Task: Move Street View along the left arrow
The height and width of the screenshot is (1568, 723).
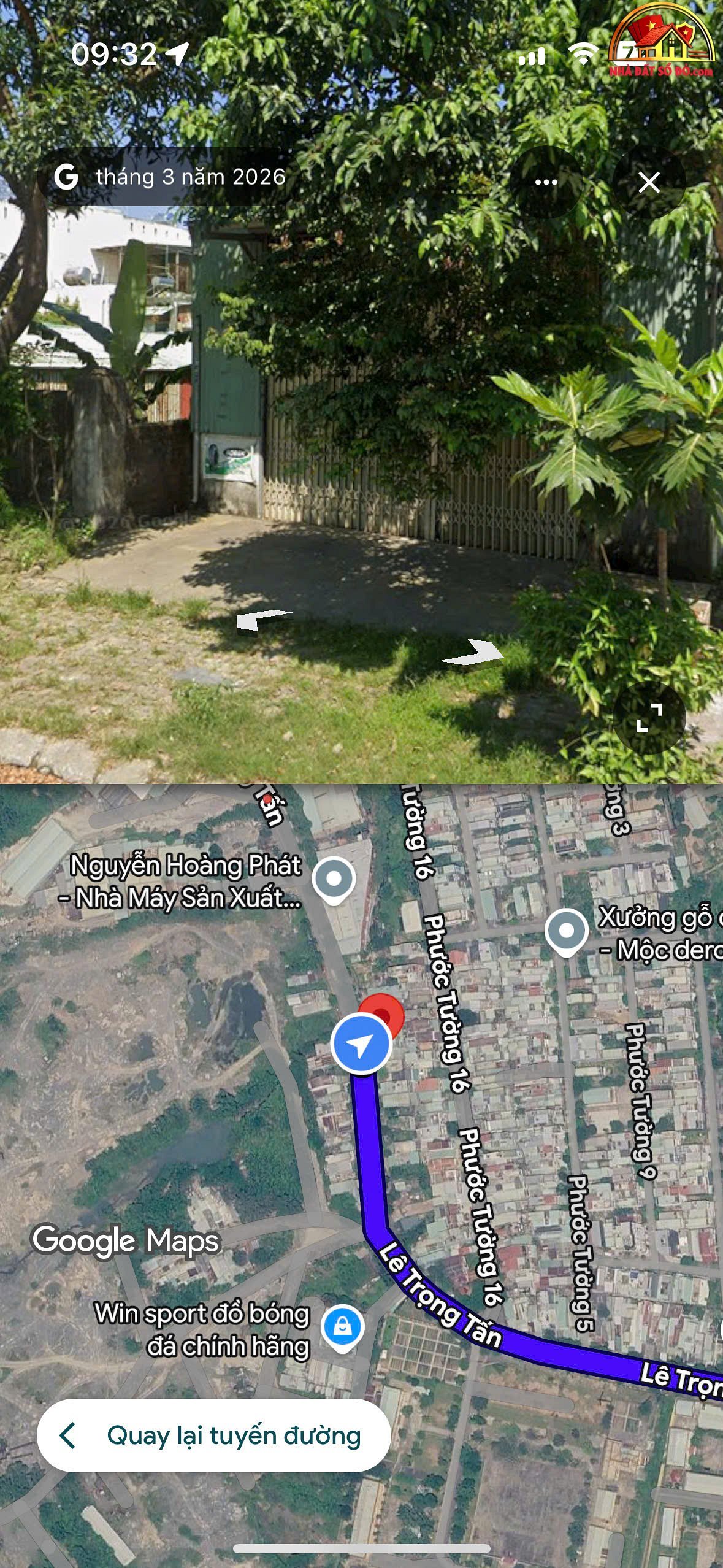Action: tap(264, 620)
